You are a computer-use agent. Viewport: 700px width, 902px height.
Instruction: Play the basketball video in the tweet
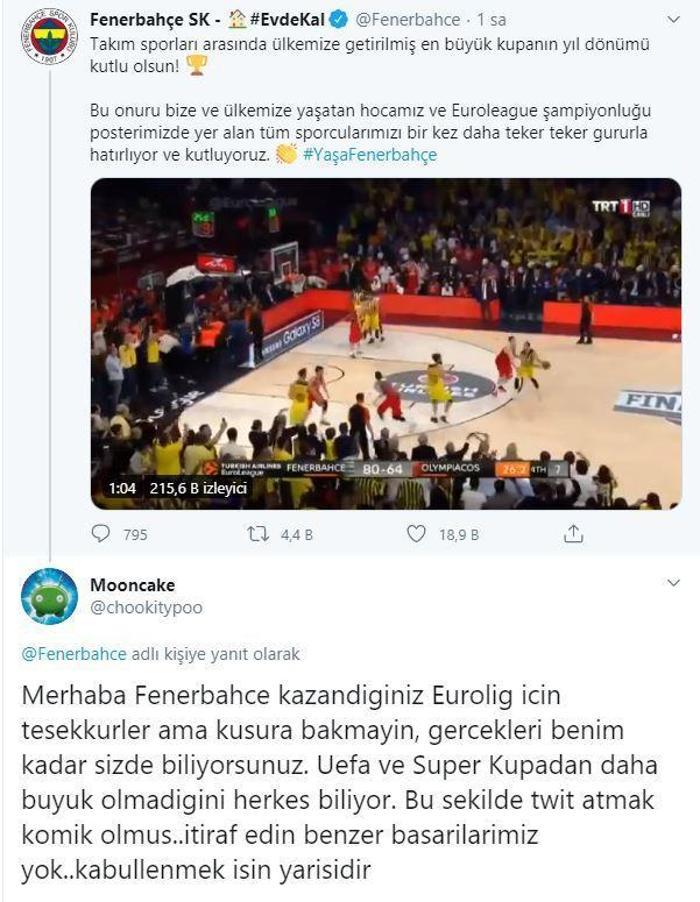pyautogui.click(x=385, y=343)
